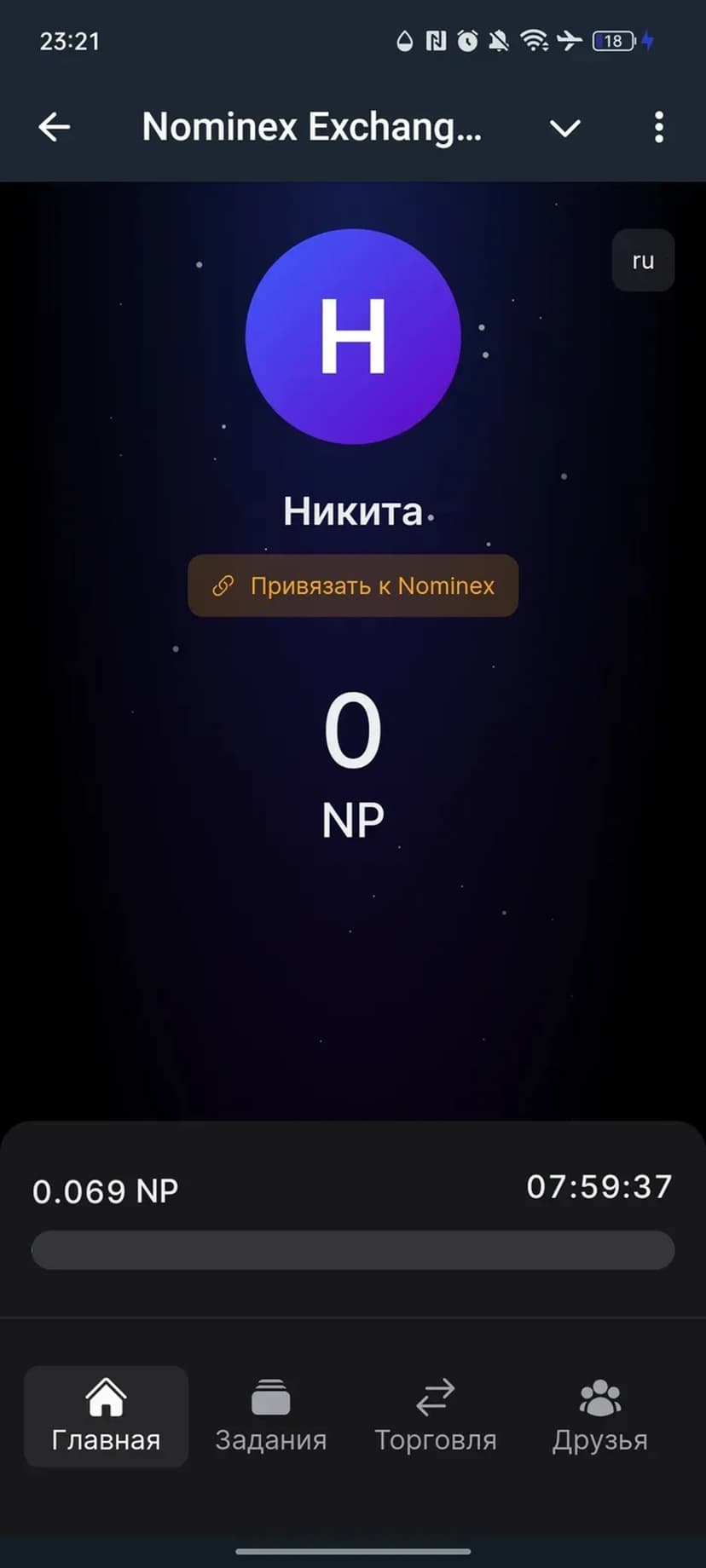
Task: Tap Привязать к Nominex button
Action: (x=353, y=585)
